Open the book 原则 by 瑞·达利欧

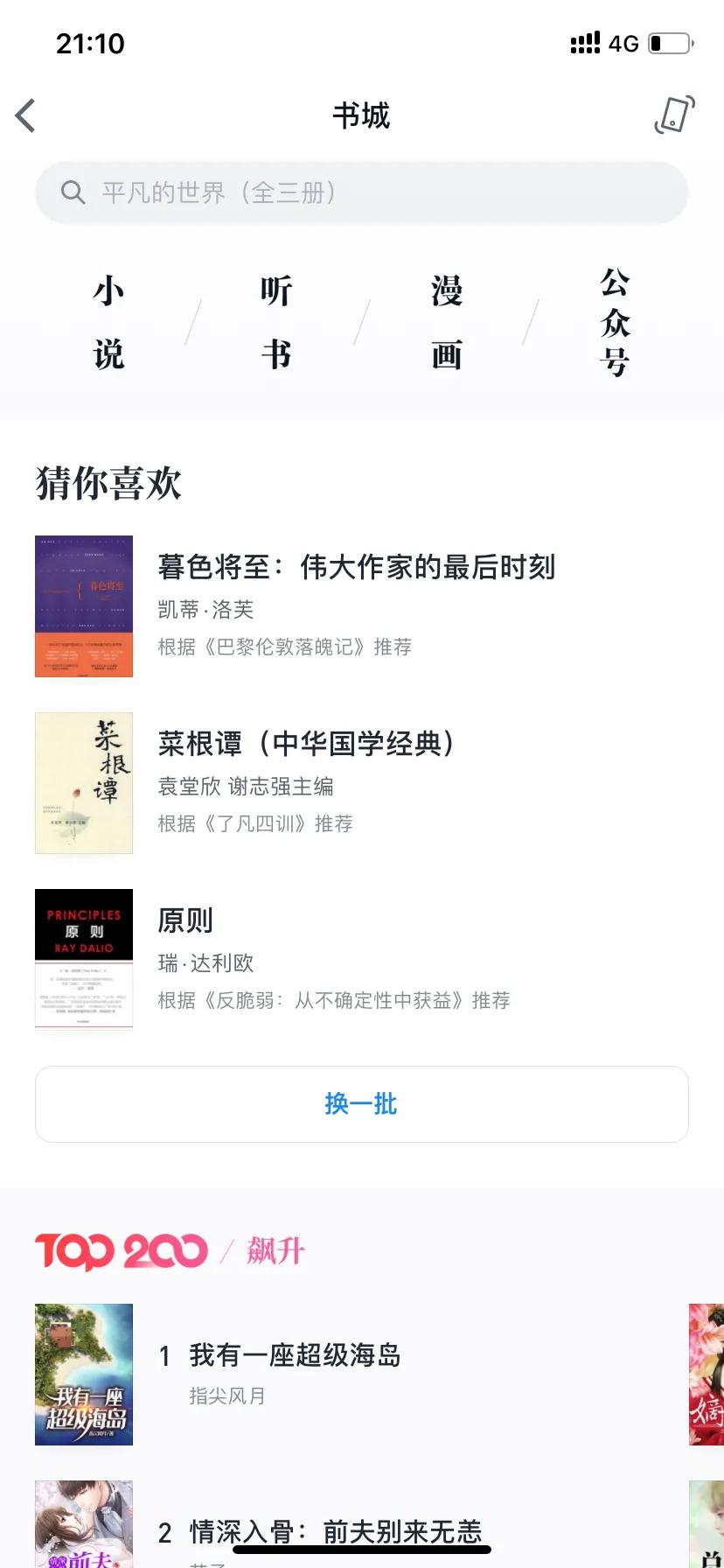(x=185, y=920)
